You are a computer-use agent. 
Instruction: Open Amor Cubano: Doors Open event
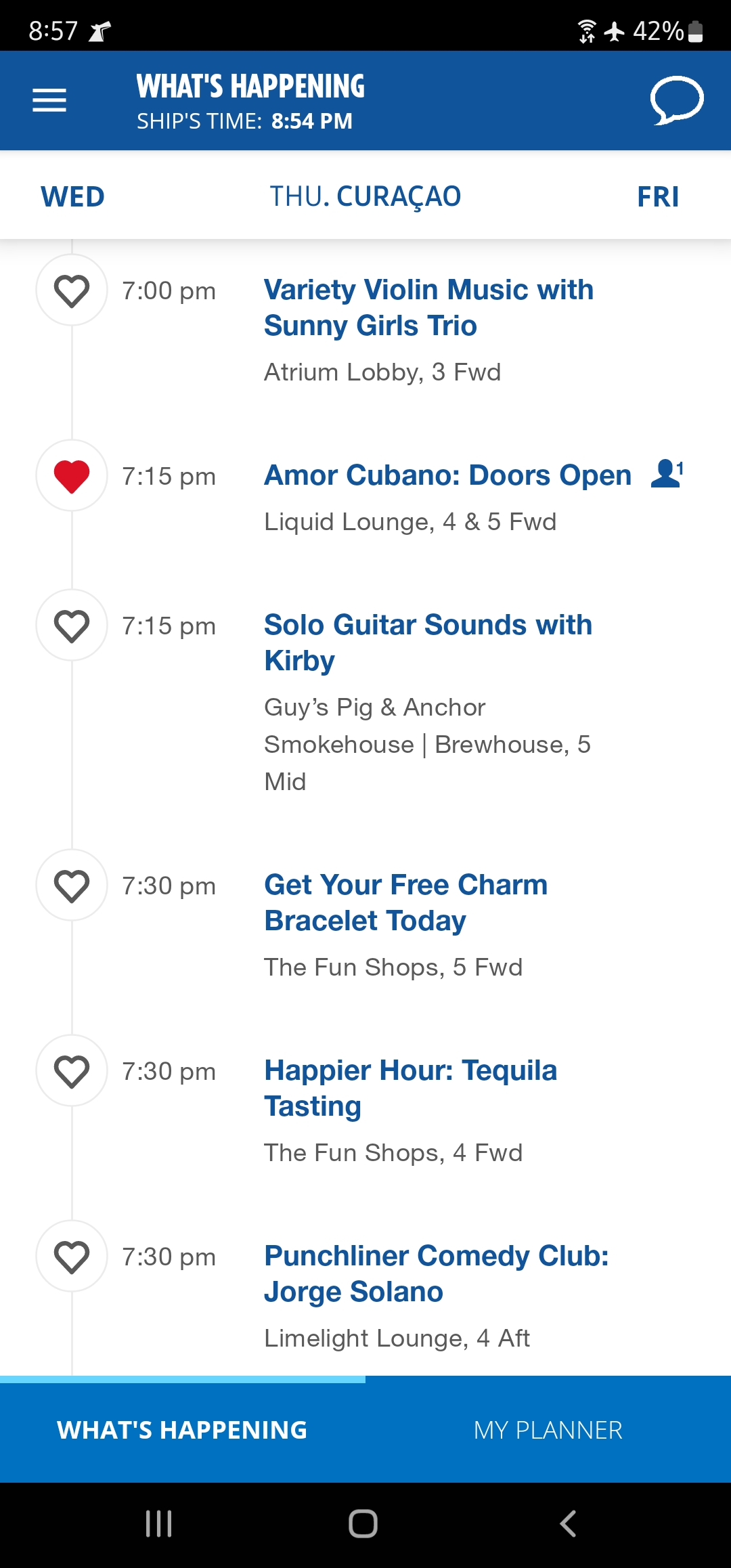447,475
